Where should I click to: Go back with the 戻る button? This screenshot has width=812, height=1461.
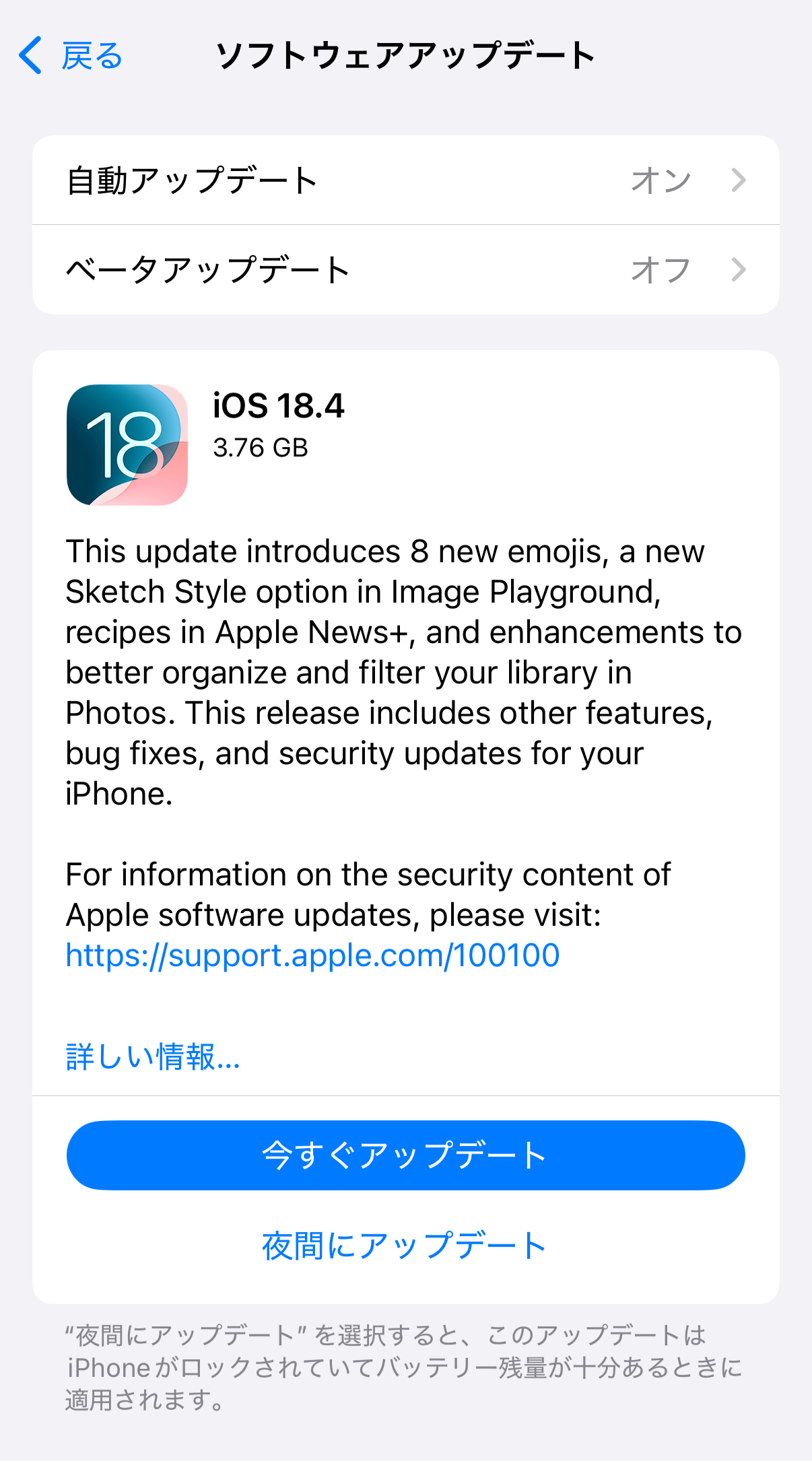click(71, 55)
